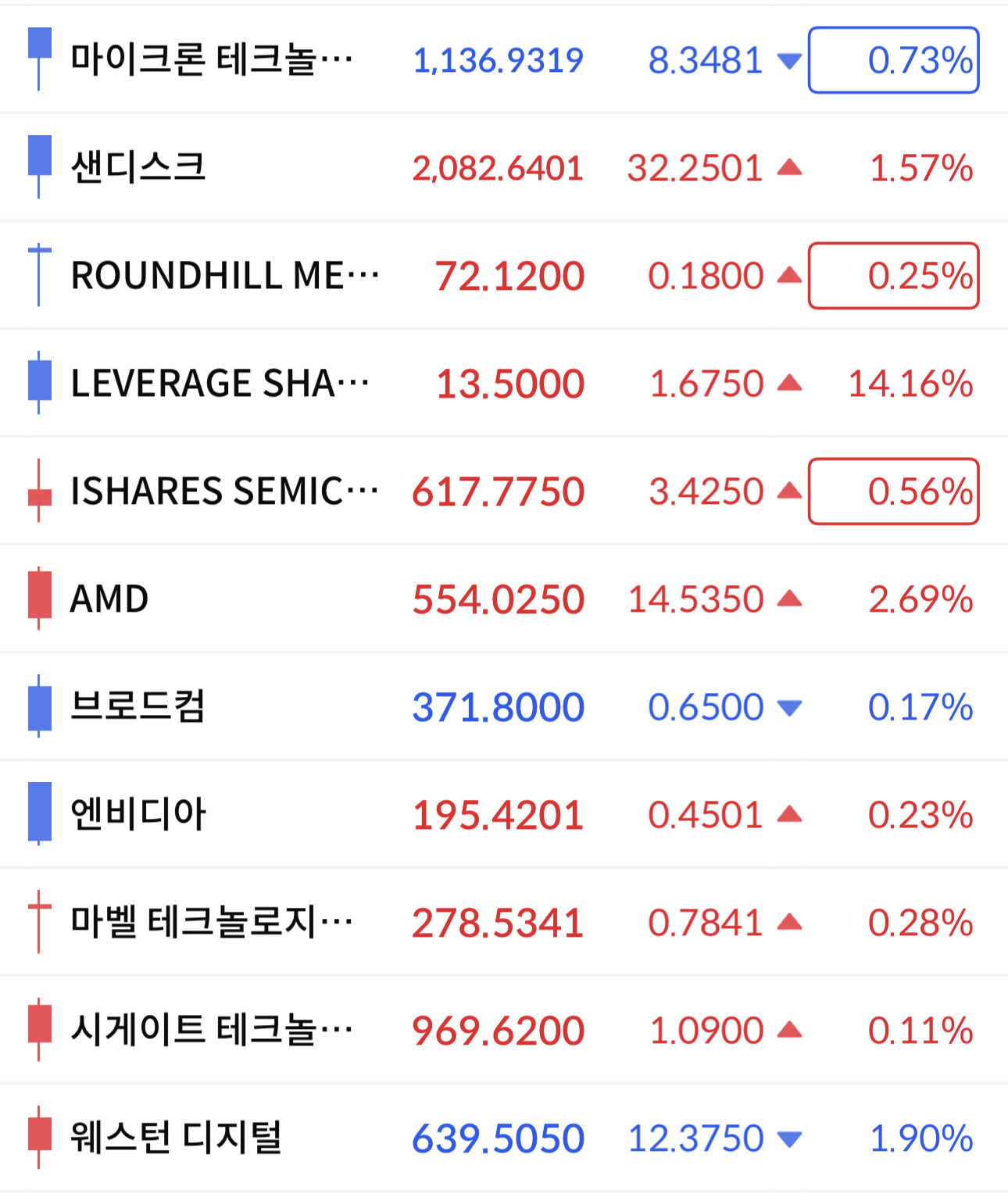The image size is (1008, 1204).
Task: Open the 마이크론 테크놀 stock row
Action: click(504, 59)
